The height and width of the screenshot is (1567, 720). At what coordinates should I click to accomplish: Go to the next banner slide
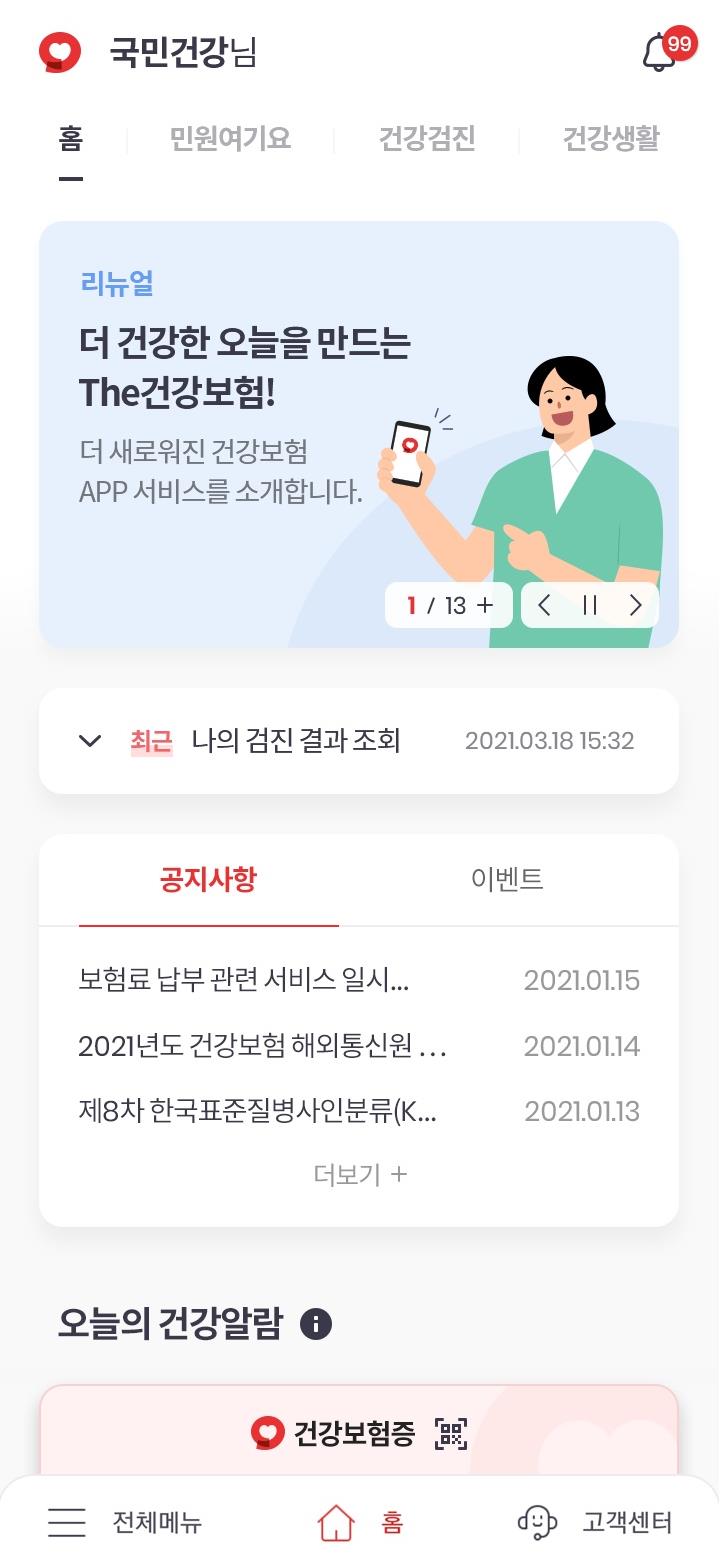[635, 605]
